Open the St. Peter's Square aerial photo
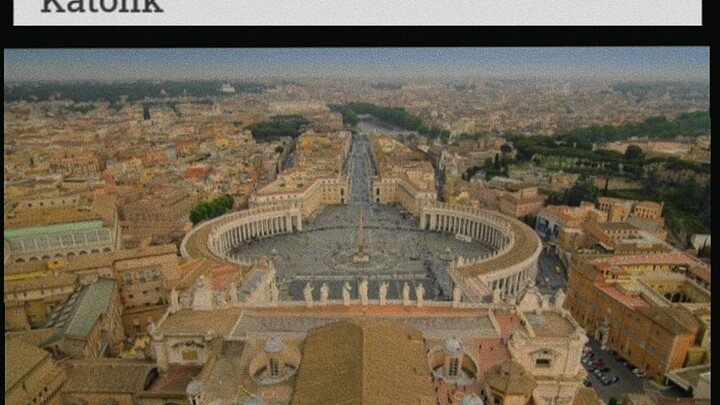 [357, 226]
